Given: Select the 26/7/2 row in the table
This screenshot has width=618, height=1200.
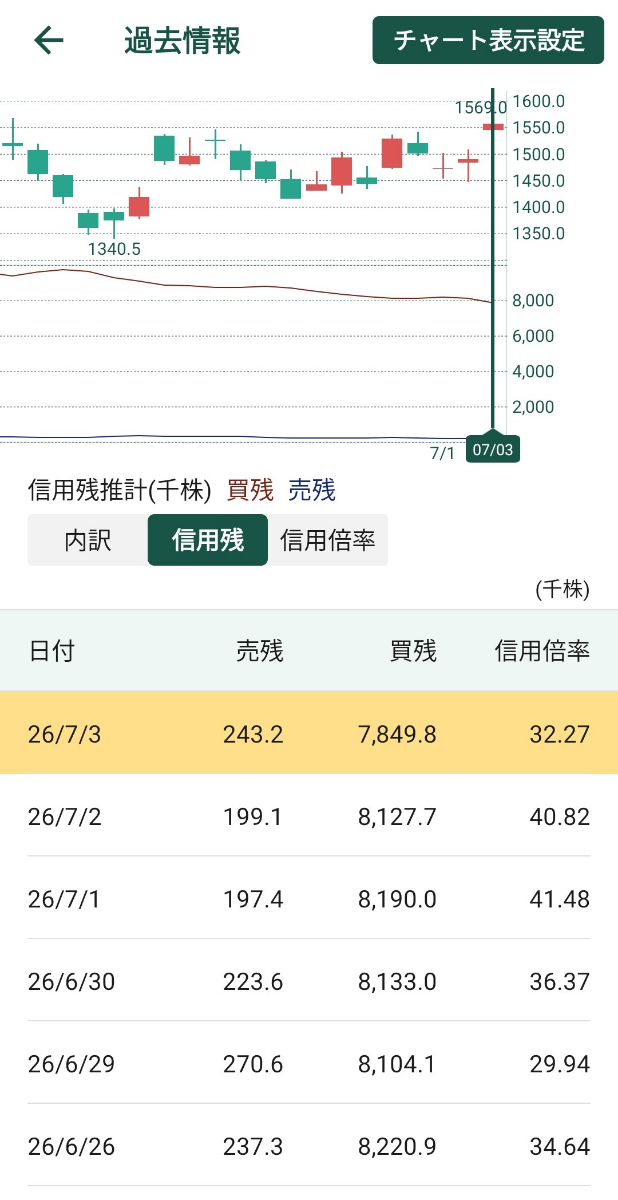Looking at the screenshot, I should [x=309, y=815].
